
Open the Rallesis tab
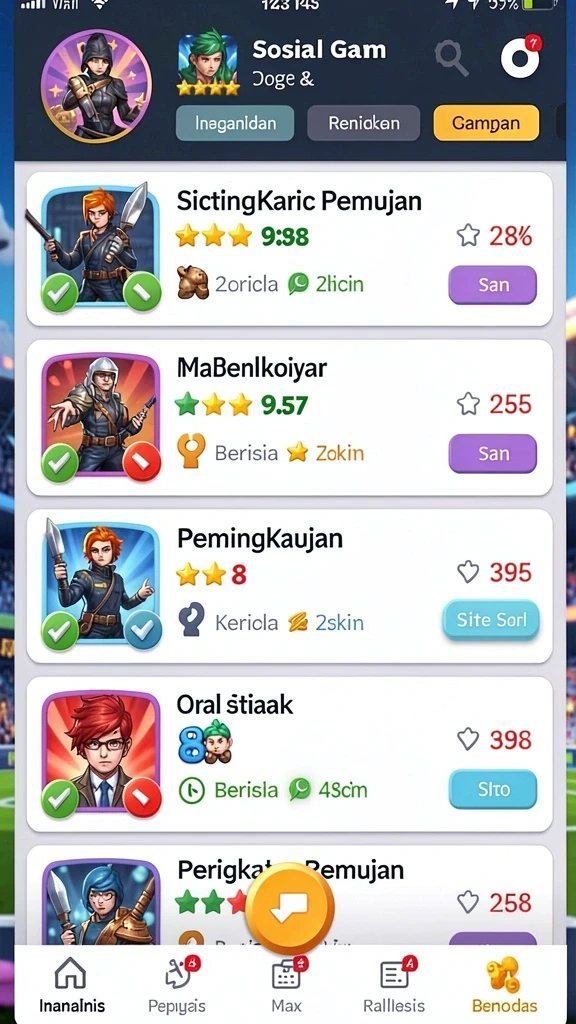(394, 985)
